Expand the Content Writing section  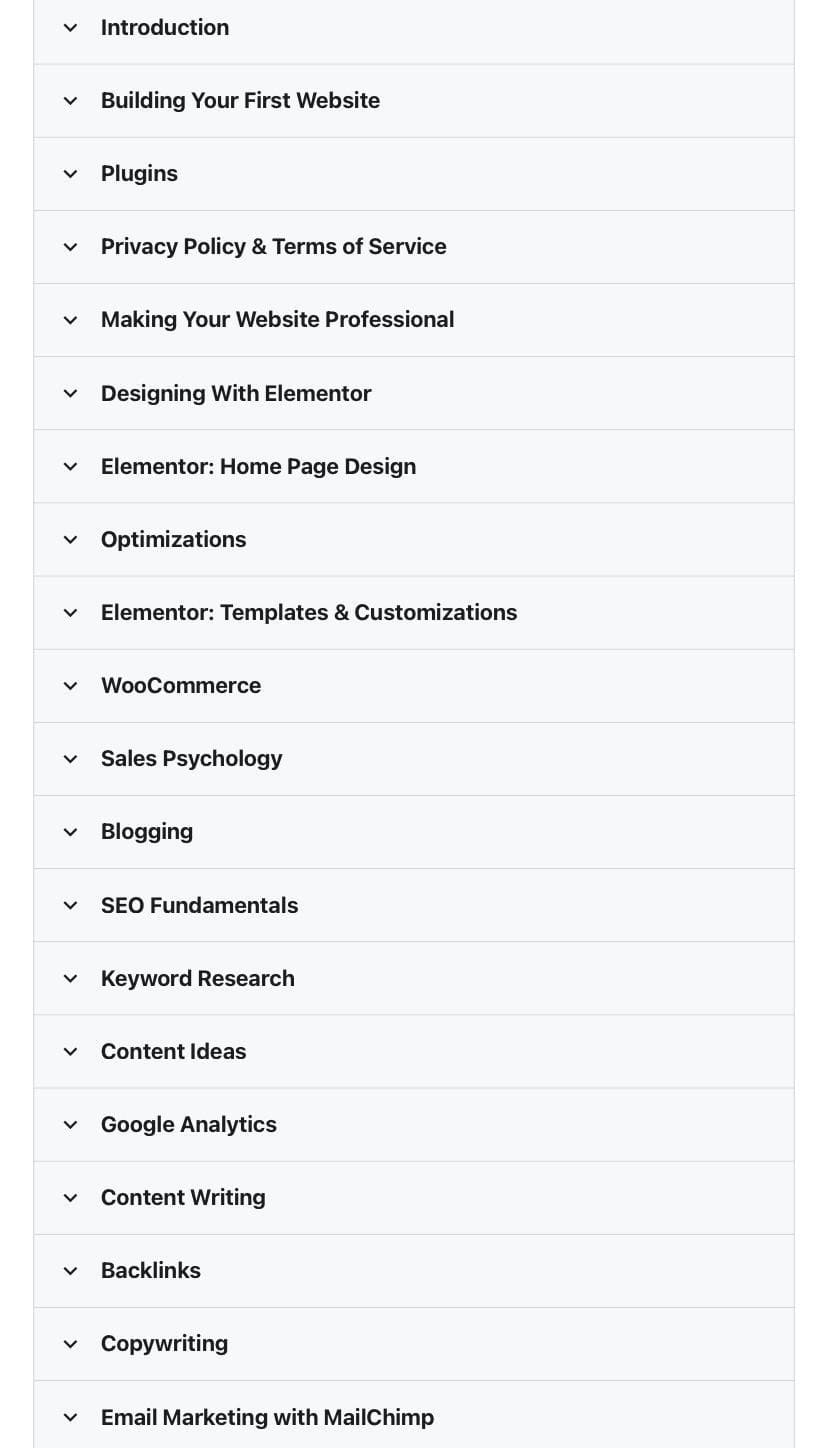tap(414, 1197)
